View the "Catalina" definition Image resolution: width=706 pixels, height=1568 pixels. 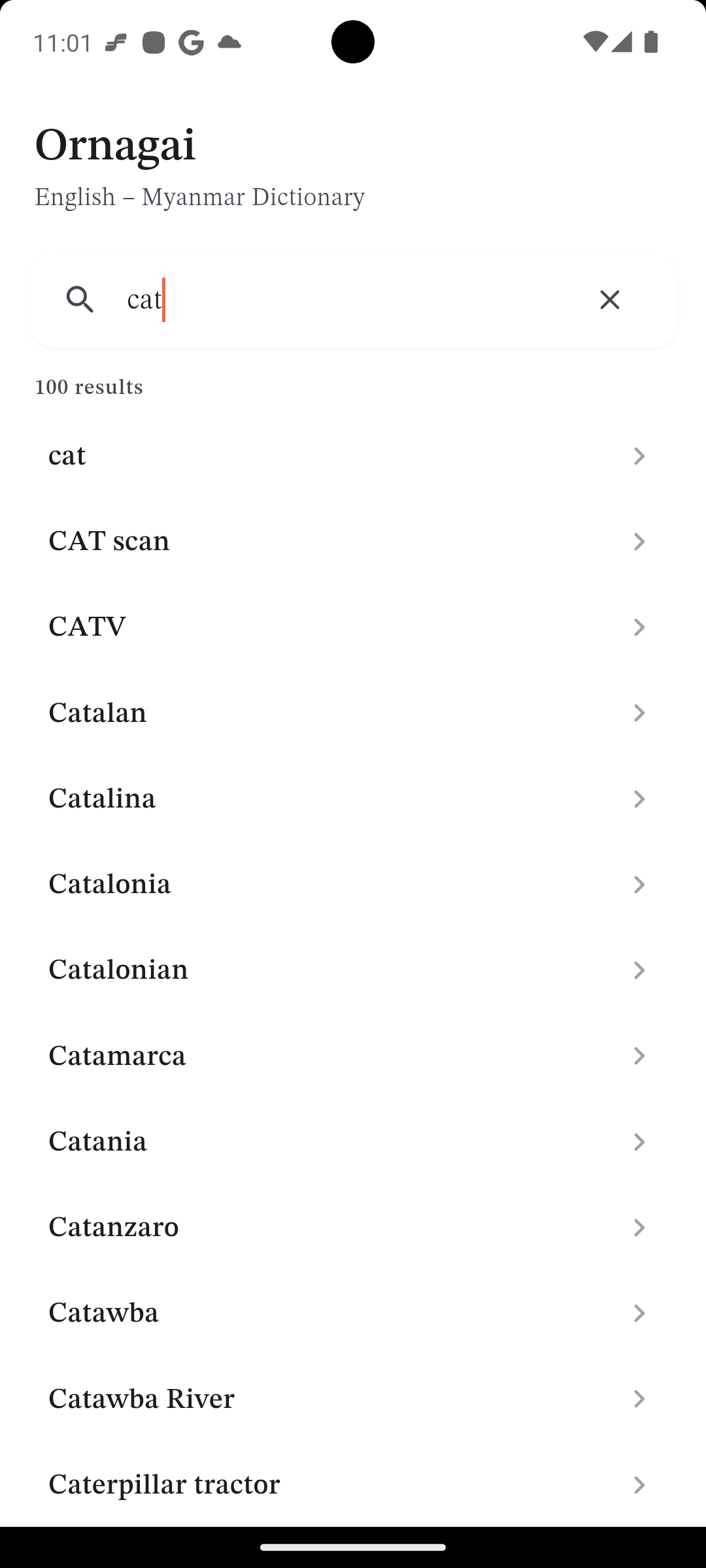coord(353,798)
